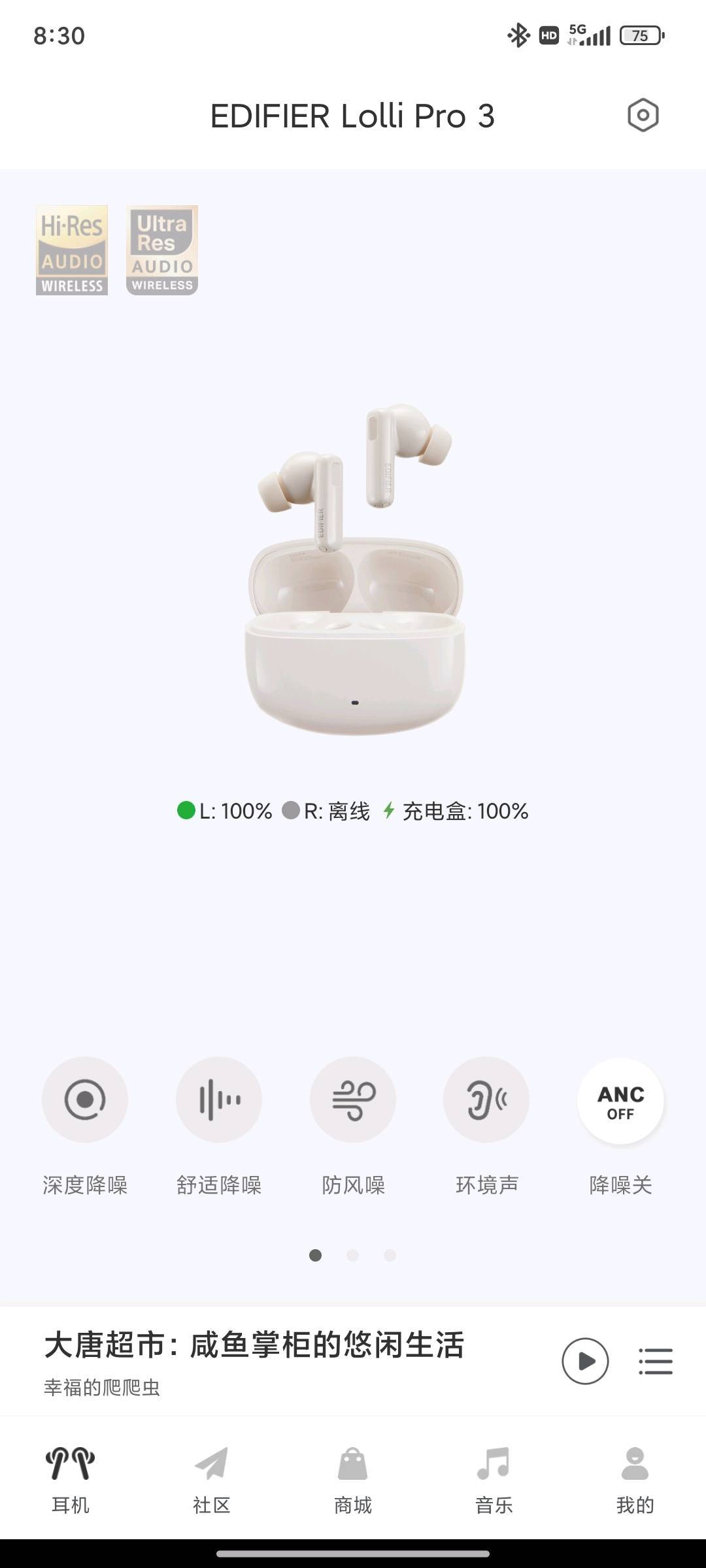Open the playlist queue icon
The image size is (706, 1568).
655,1362
